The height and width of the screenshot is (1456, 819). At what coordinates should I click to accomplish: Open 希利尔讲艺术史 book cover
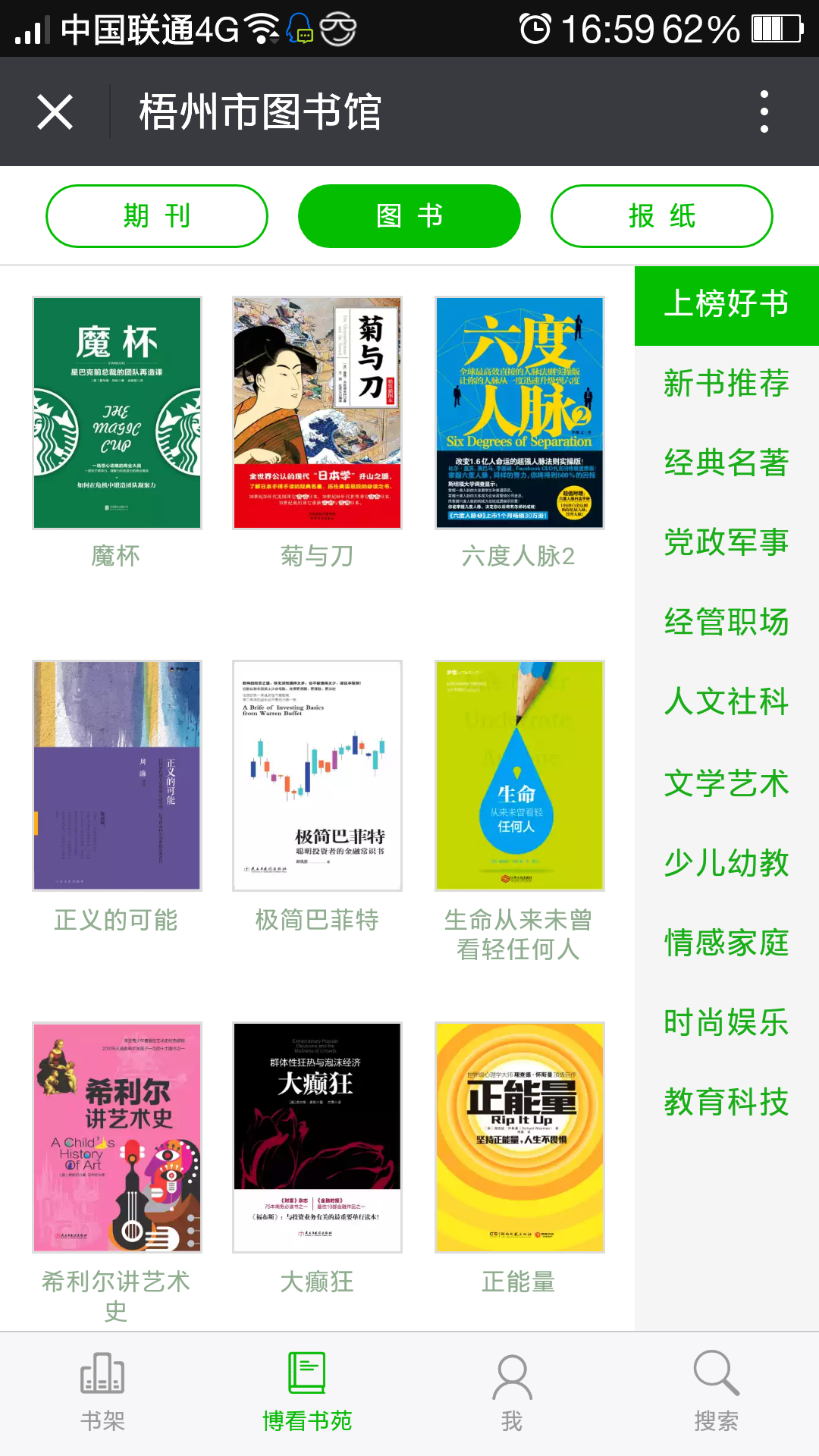click(117, 1137)
